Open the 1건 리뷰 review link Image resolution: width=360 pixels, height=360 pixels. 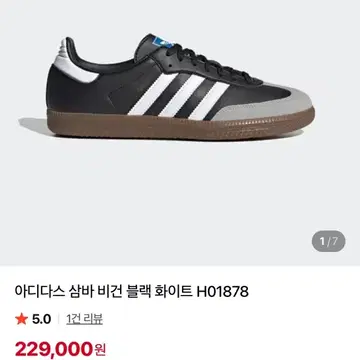coord(84,319)
